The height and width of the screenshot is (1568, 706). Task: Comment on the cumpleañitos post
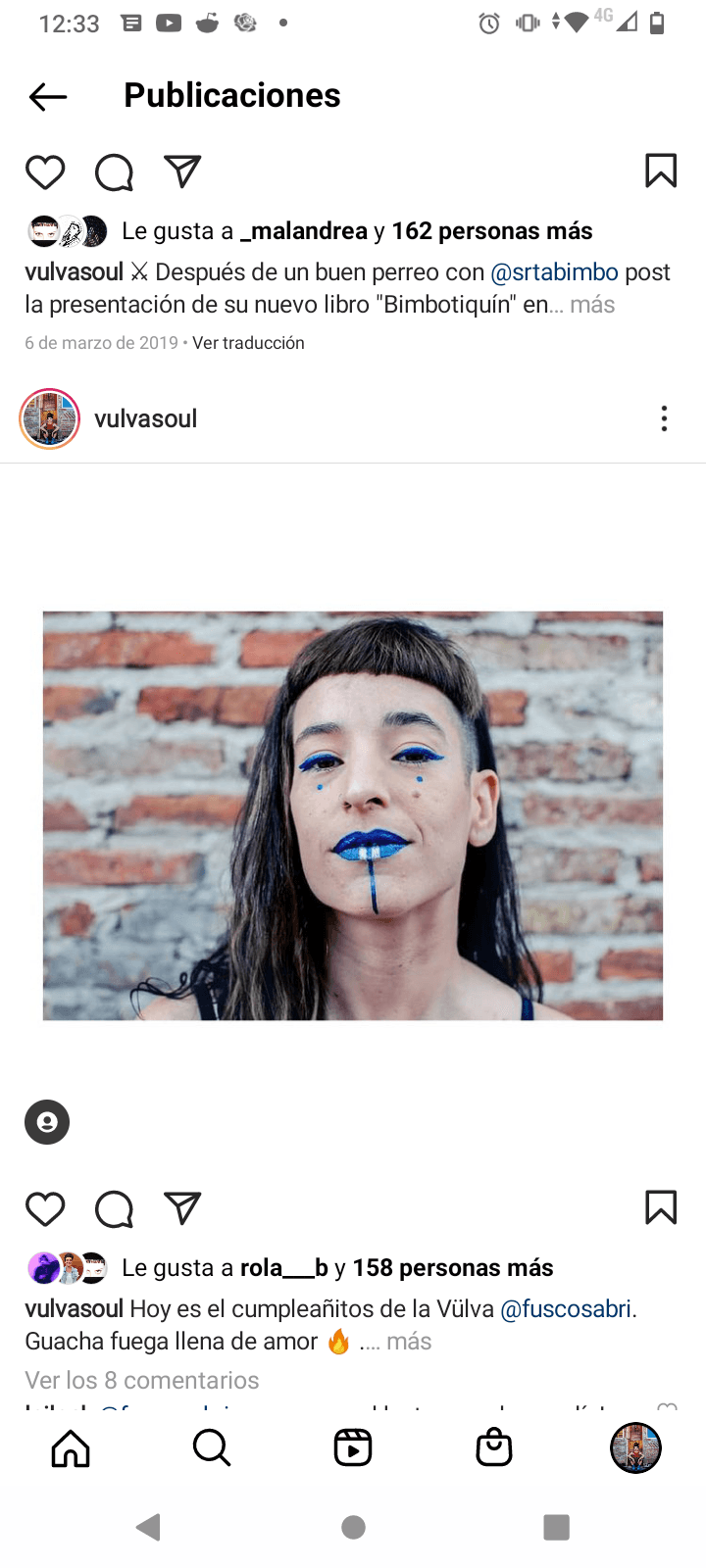[x=114, y=1209]
